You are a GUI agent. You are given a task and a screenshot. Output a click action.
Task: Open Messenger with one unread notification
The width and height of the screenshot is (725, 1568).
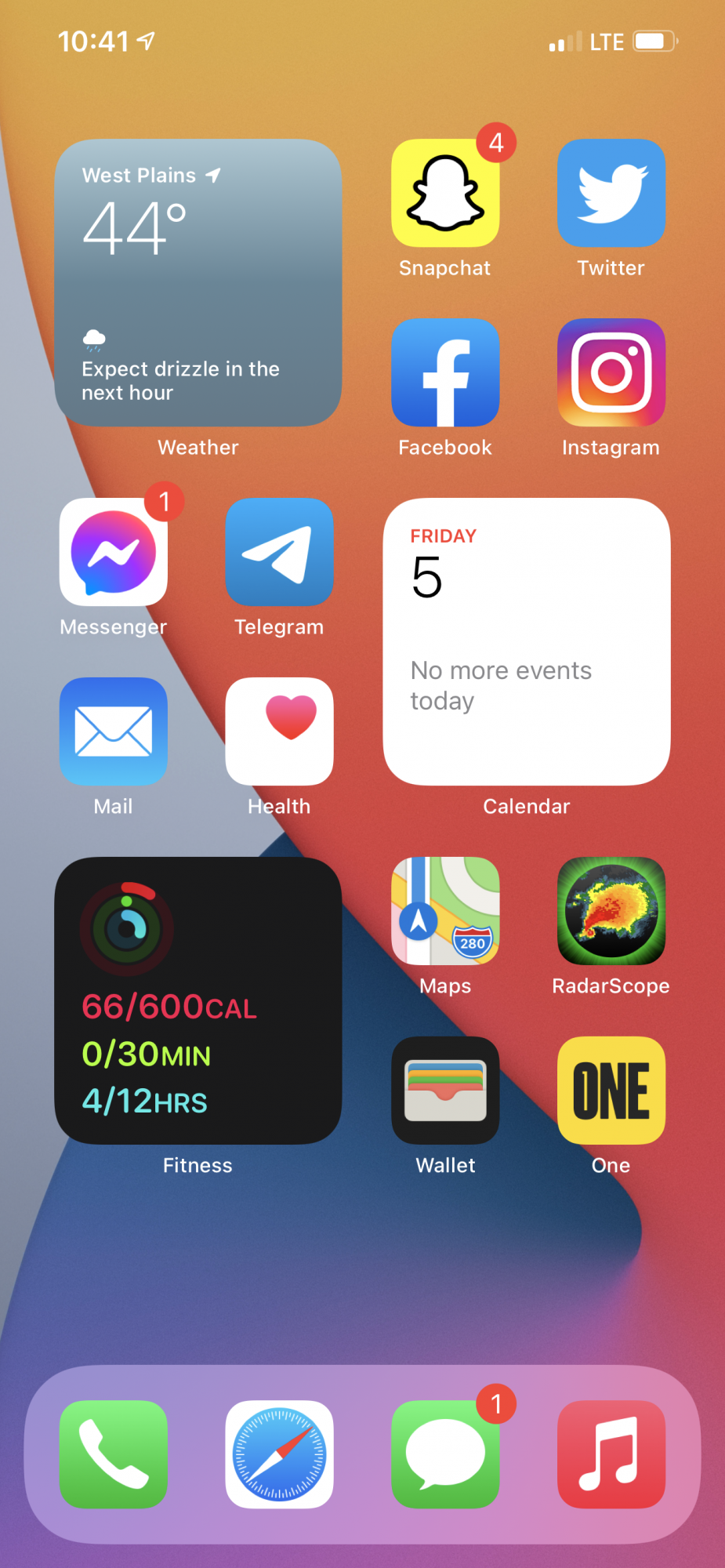coord(114,552)
